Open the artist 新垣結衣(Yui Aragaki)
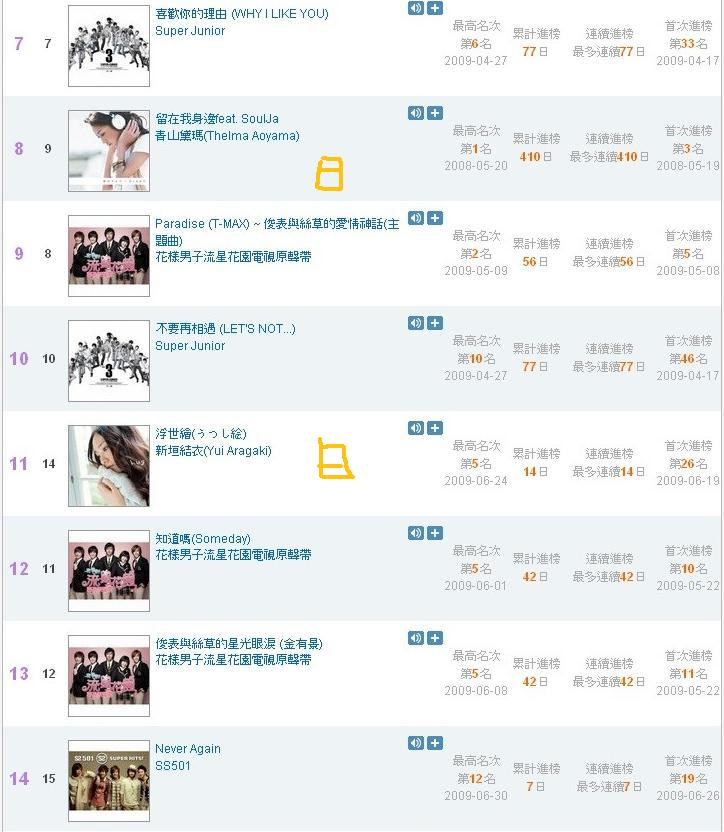Viewport: 724px width, 832px height. point(213,451)
